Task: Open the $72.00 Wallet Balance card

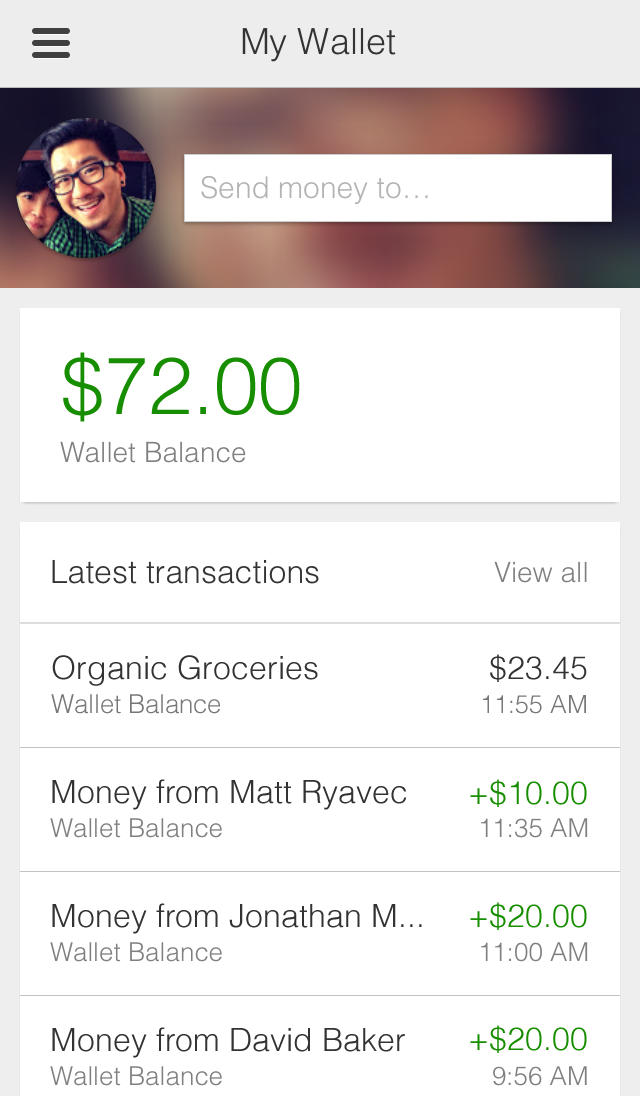Action: [x=319, y=405]
